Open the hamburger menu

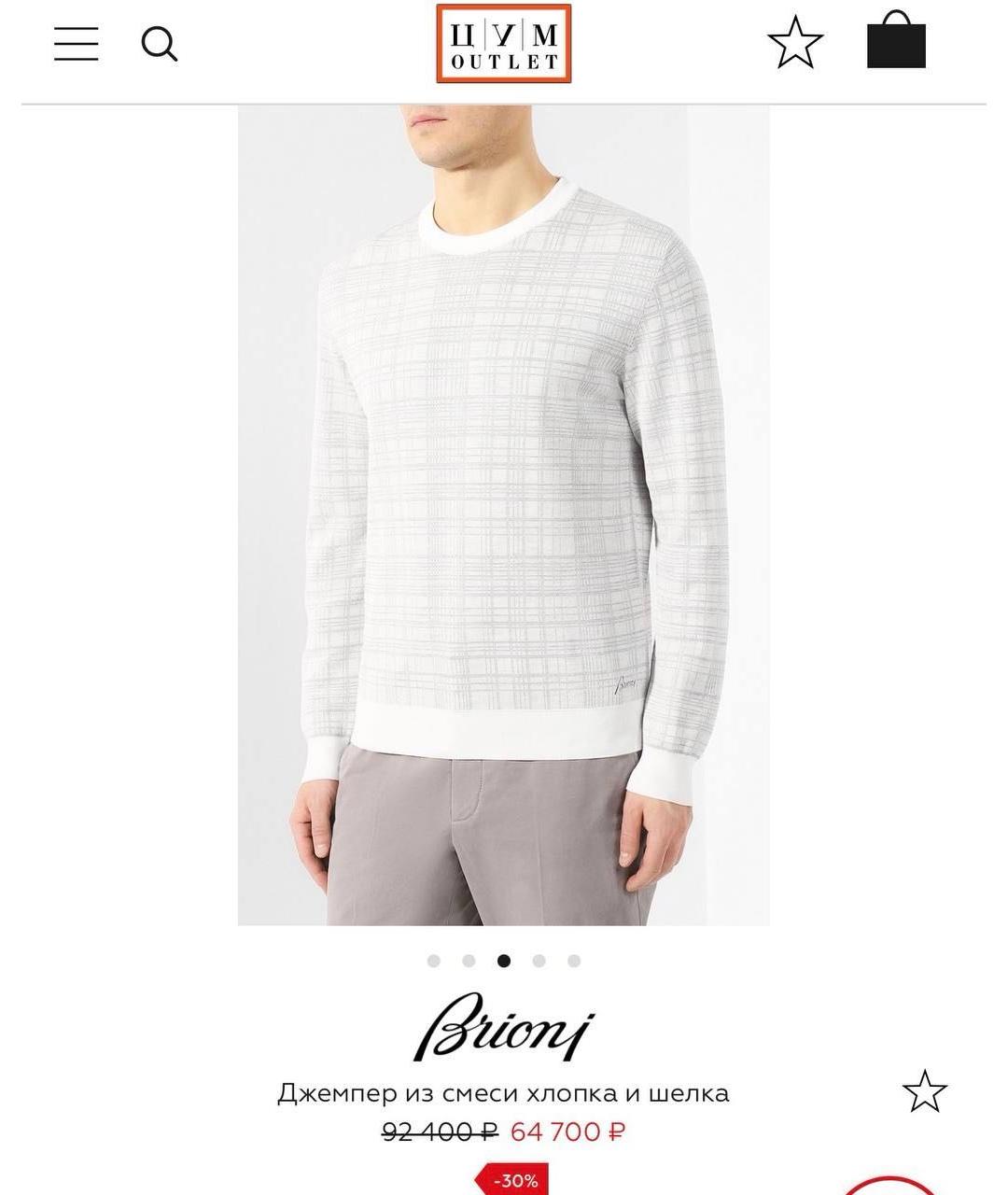click(76, 44)
